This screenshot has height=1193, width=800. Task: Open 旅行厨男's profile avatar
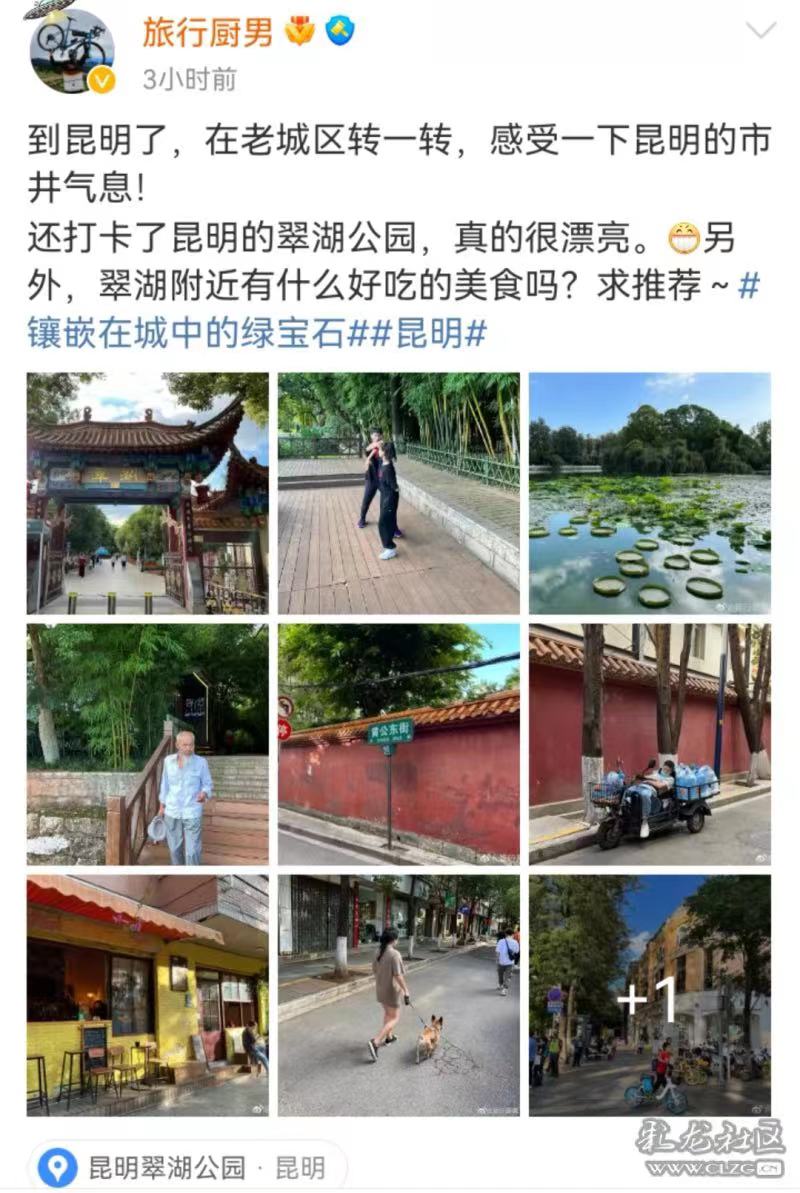pyautogui.click(x=72, y=50)
